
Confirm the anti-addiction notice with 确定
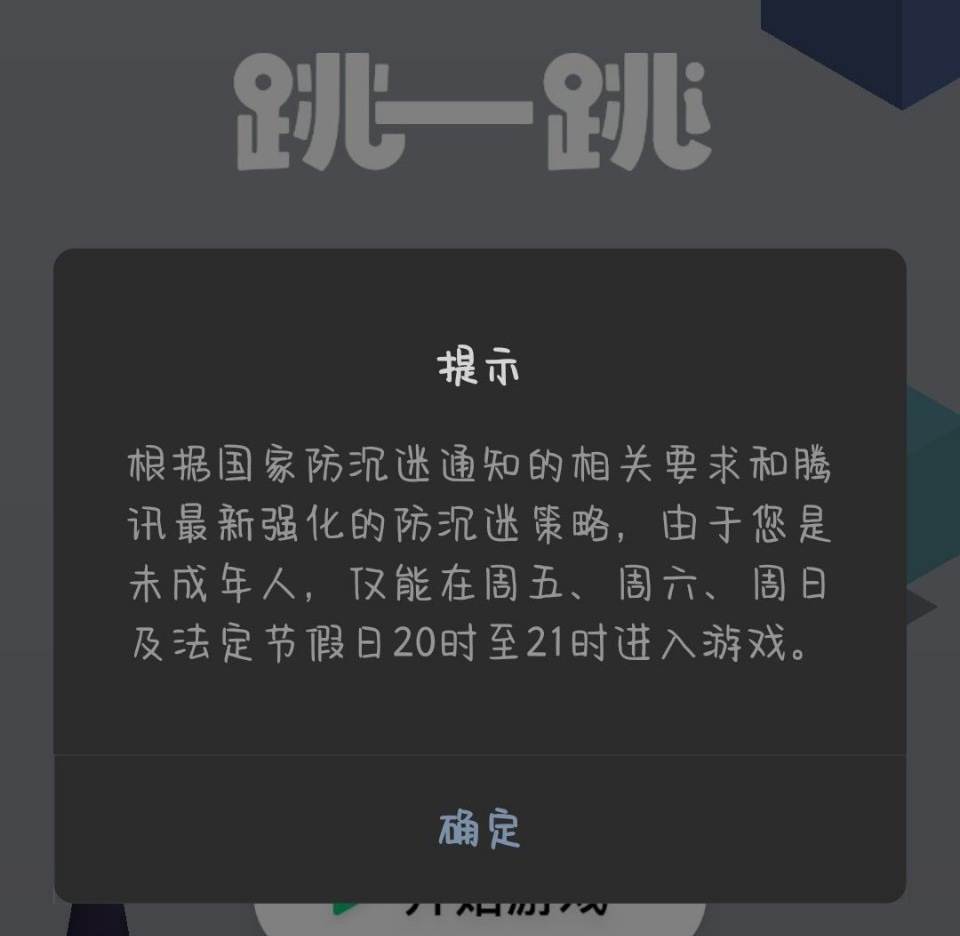point(480,829)
